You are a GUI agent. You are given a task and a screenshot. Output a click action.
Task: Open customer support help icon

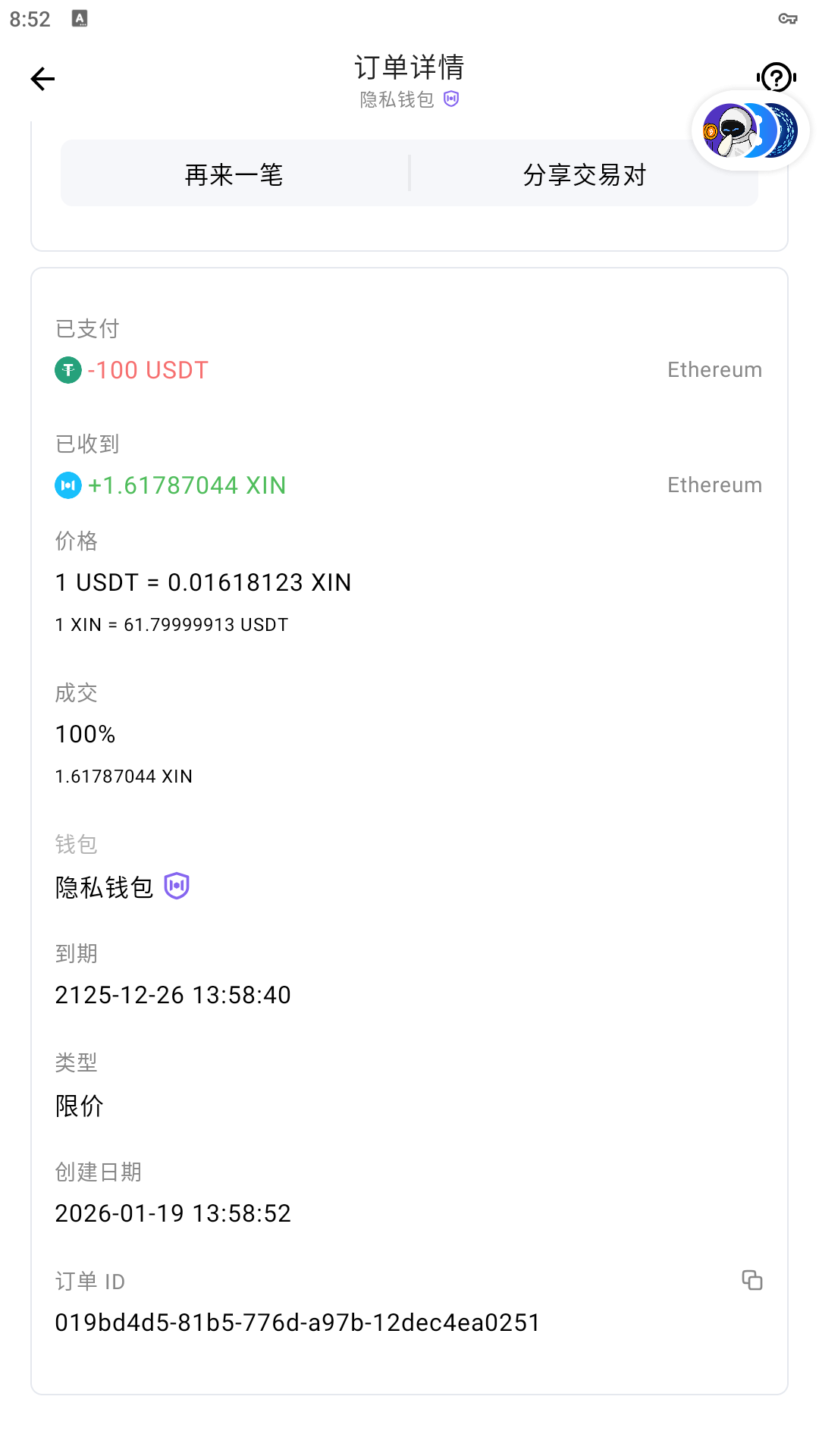point(776,76)
